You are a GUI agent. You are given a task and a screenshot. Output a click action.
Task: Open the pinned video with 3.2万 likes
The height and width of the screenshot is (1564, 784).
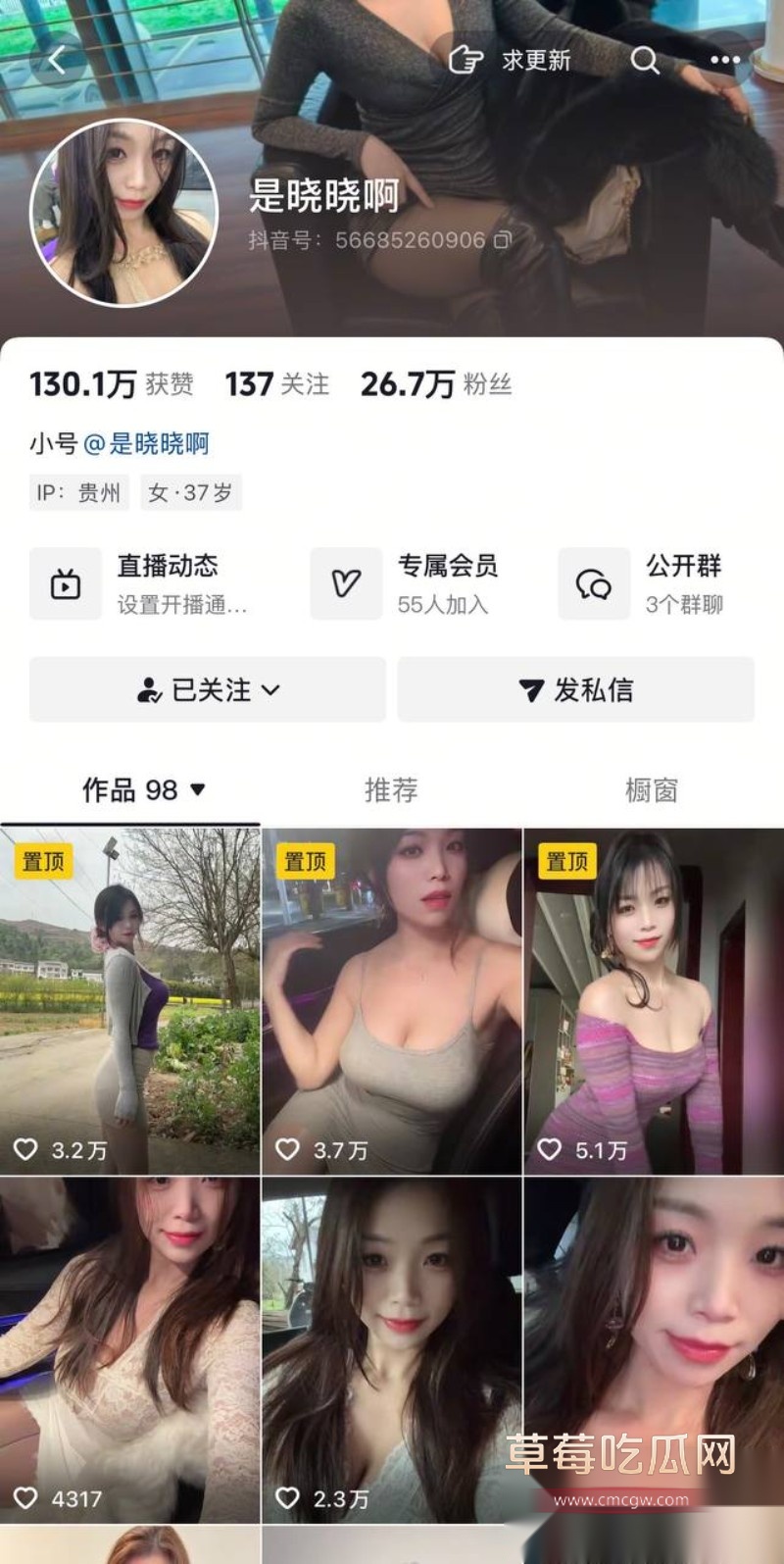coord(129,1000)
